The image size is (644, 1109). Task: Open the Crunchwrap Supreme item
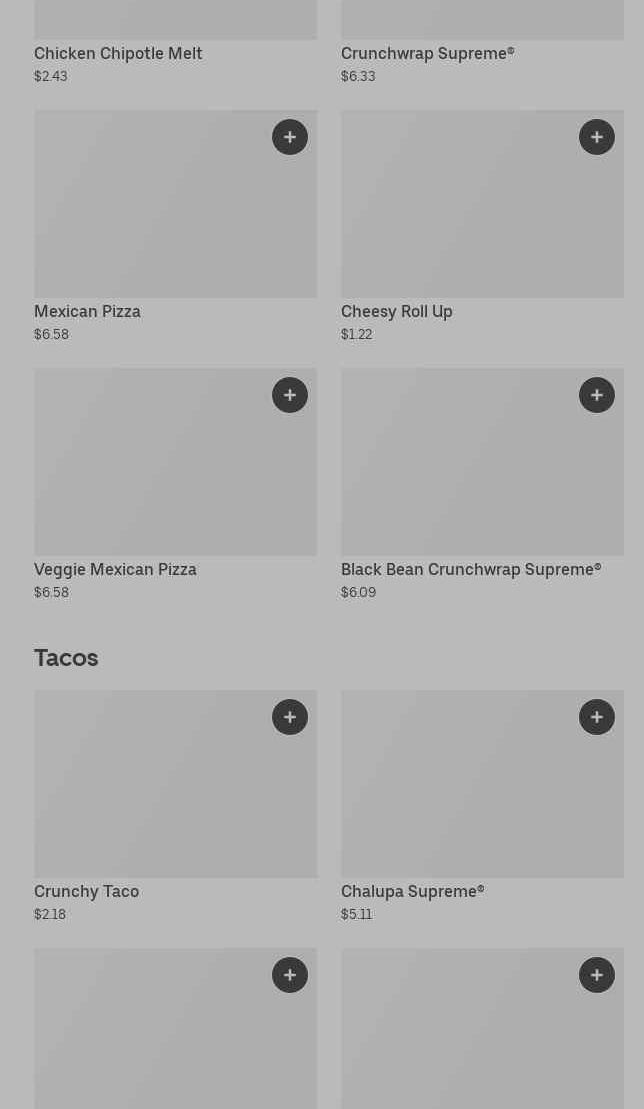click(427, 53)
